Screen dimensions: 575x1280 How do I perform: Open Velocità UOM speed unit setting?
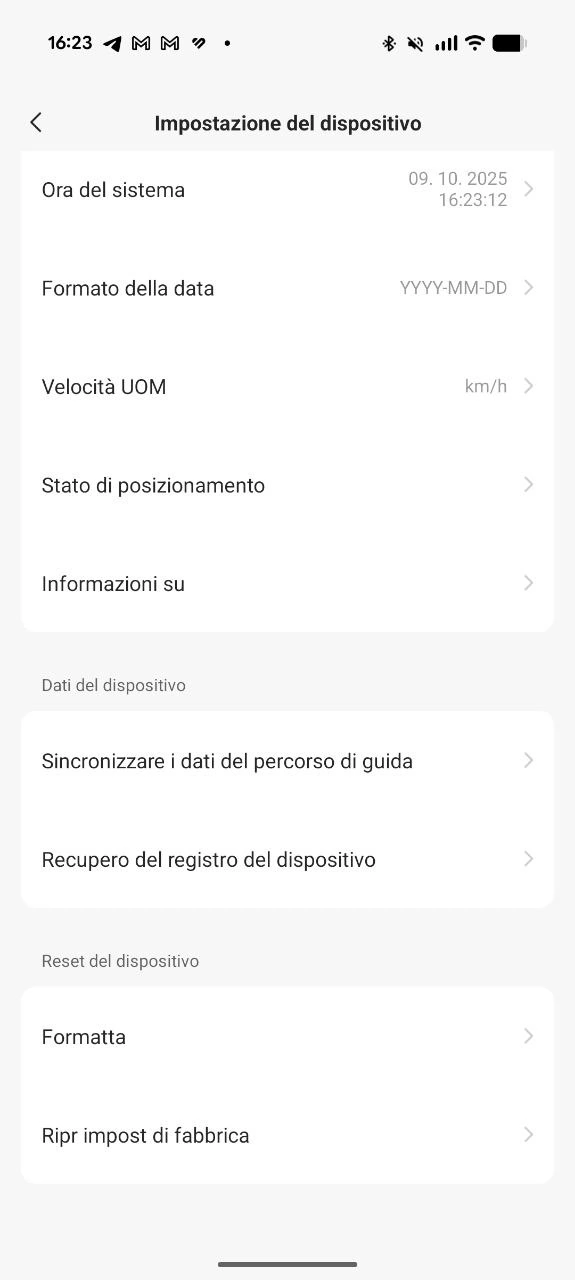[x=287, y=386]
